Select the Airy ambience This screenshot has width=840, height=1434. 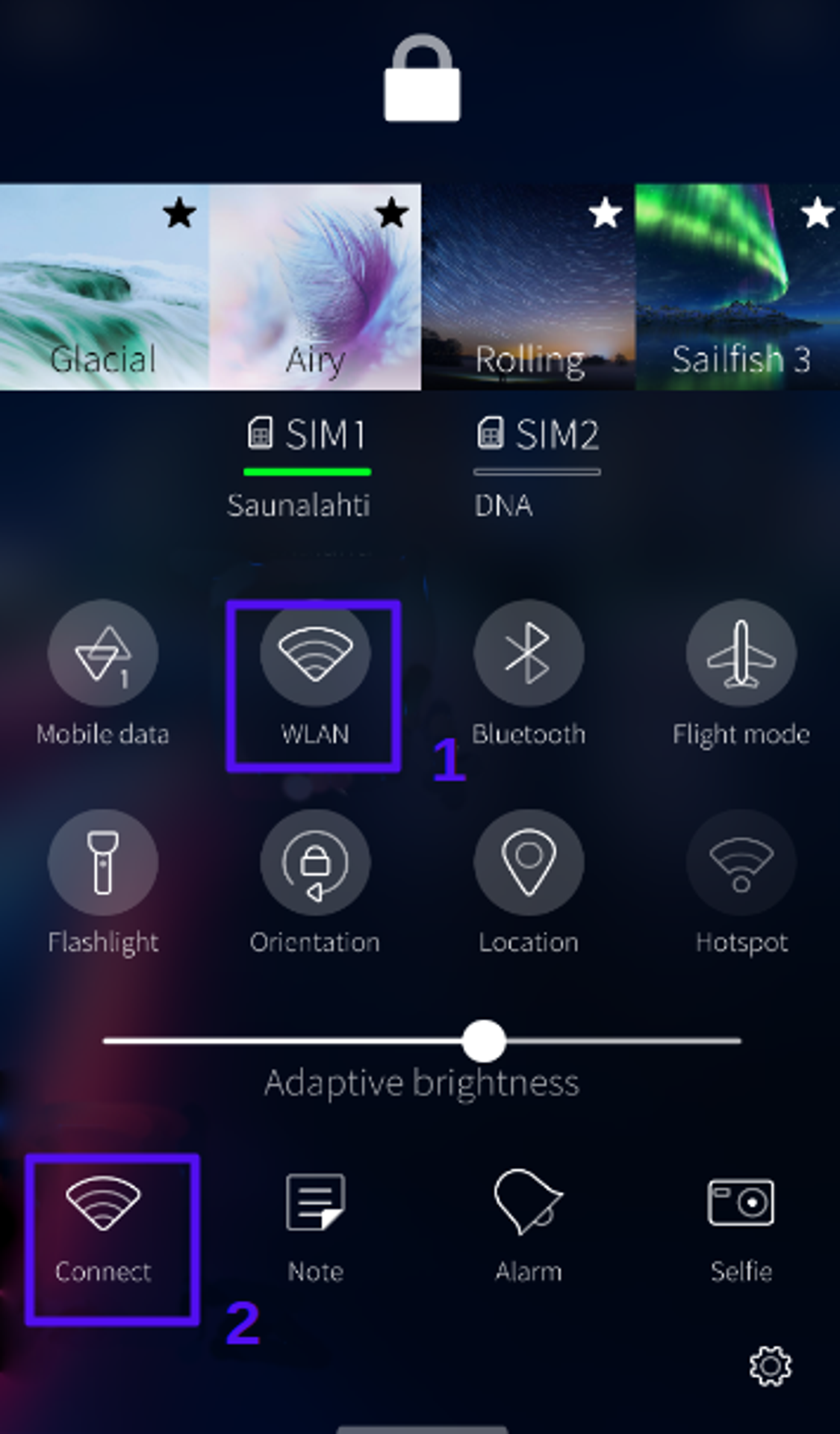pos(315,287)
